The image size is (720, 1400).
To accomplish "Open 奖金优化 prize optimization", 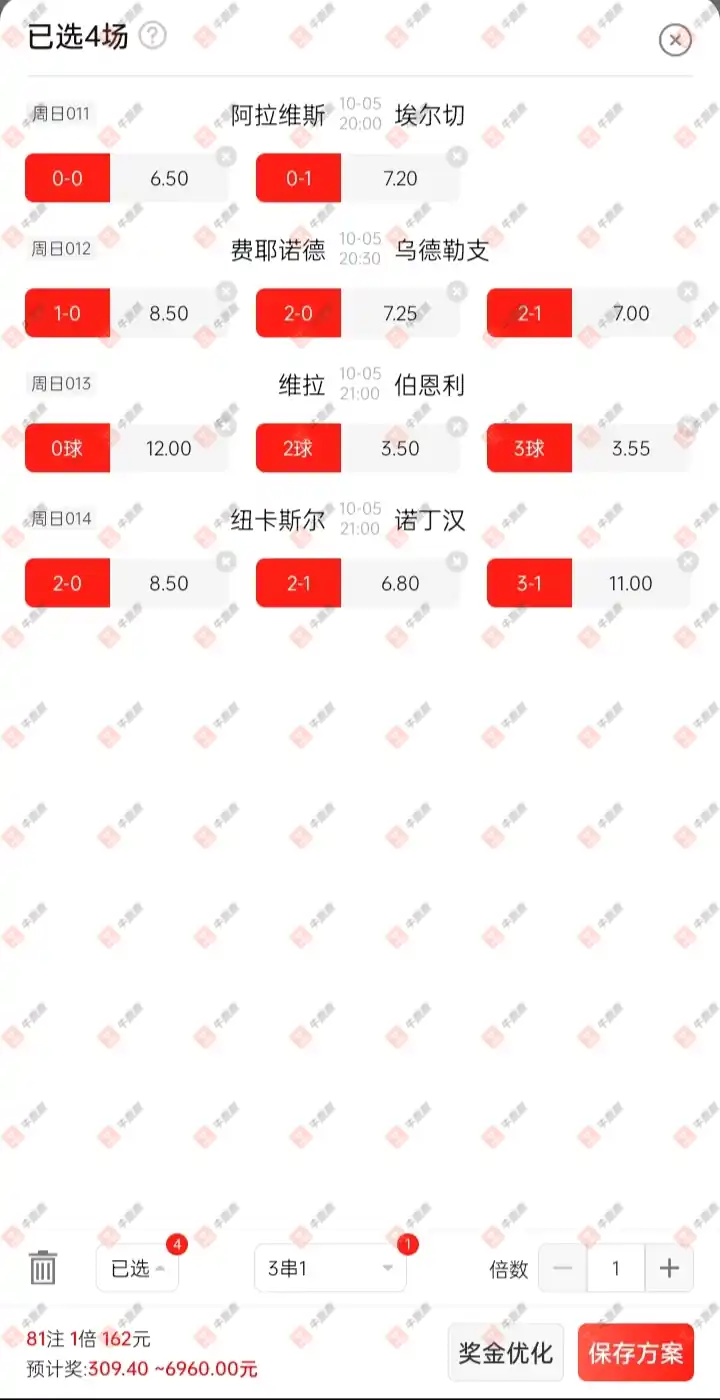I will click(x=505, y=1353).
